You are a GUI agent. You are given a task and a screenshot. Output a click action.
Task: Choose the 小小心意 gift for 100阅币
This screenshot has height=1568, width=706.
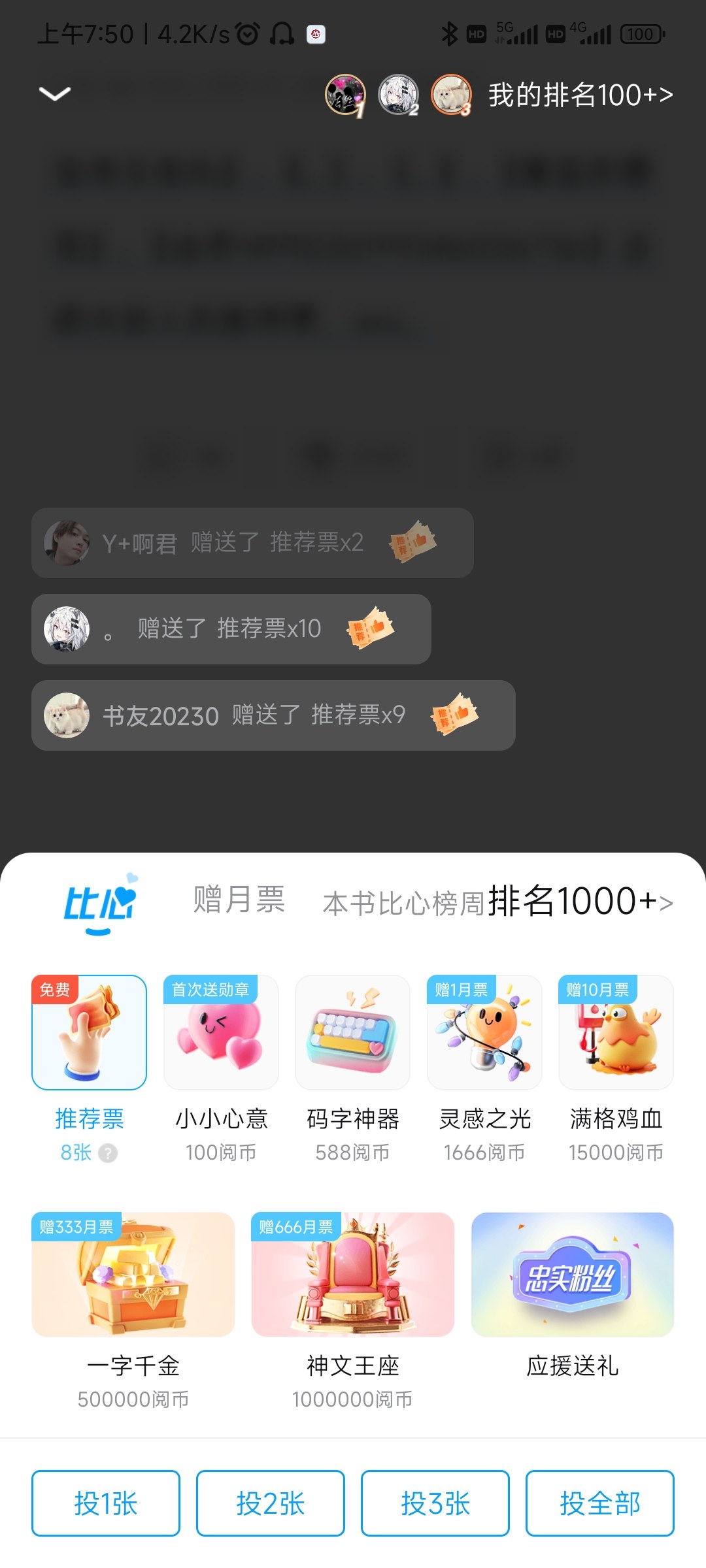point(221,1069)
